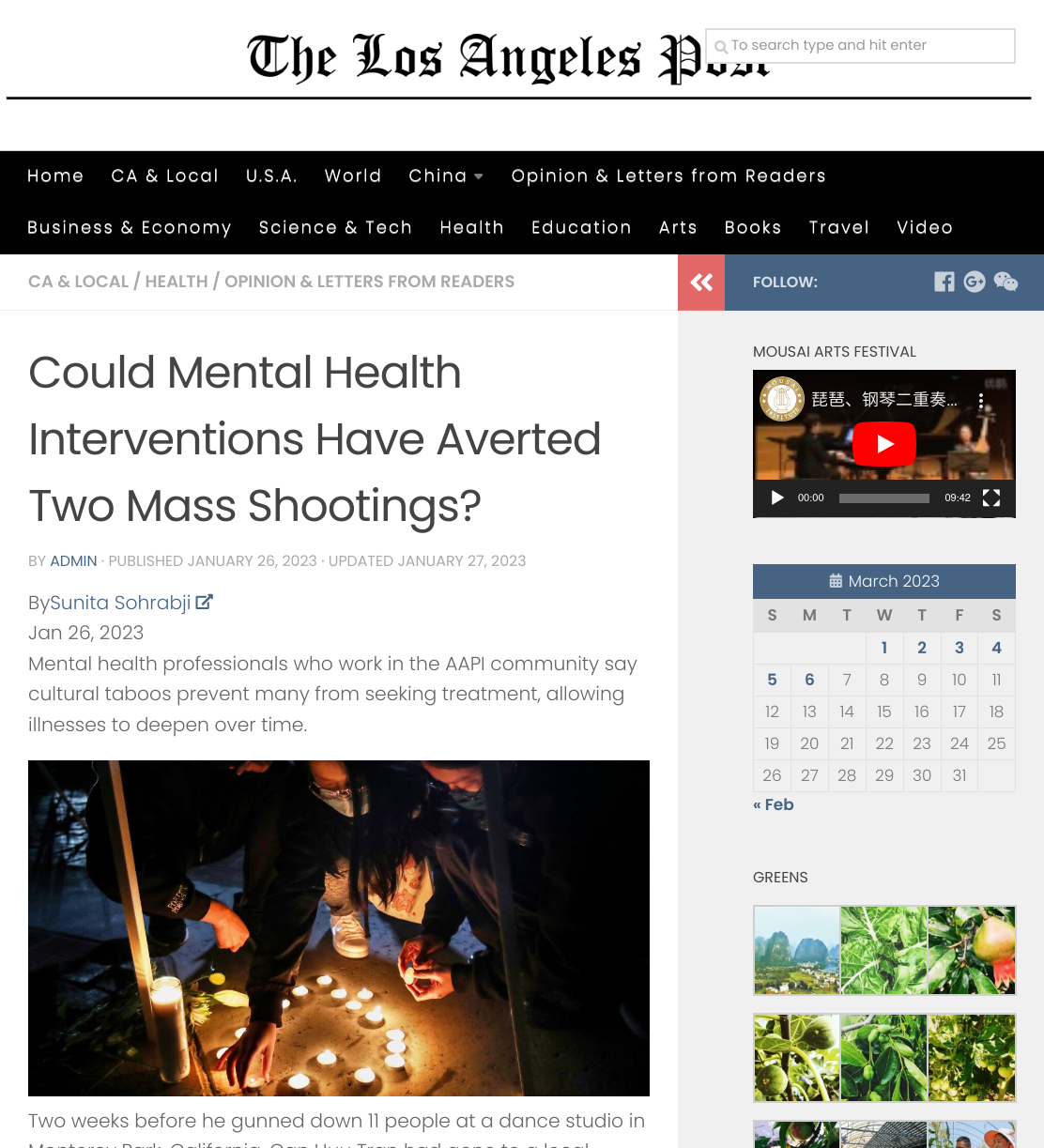This screenshot has height=1148, width=1044.
Task: Play the Mousai Arts Festival YouTube video
Action: pyautogui.click(x=884, y=444)
